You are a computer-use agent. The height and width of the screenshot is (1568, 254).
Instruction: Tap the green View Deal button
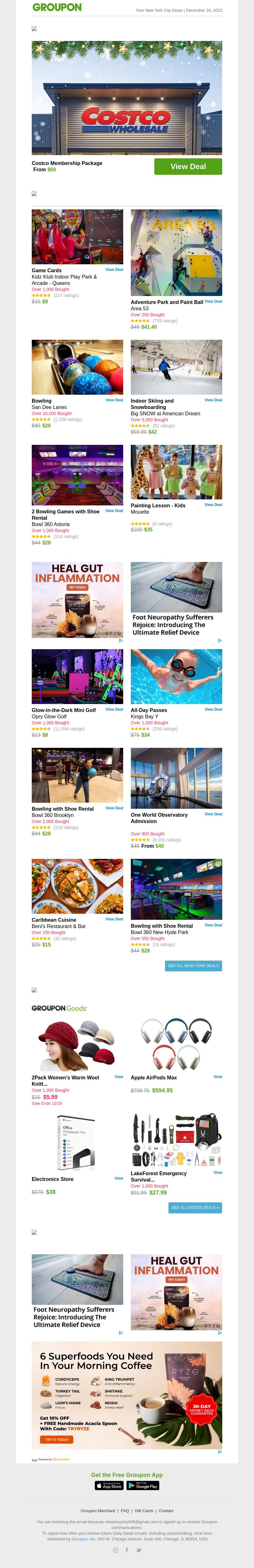[x=188, y=166]
